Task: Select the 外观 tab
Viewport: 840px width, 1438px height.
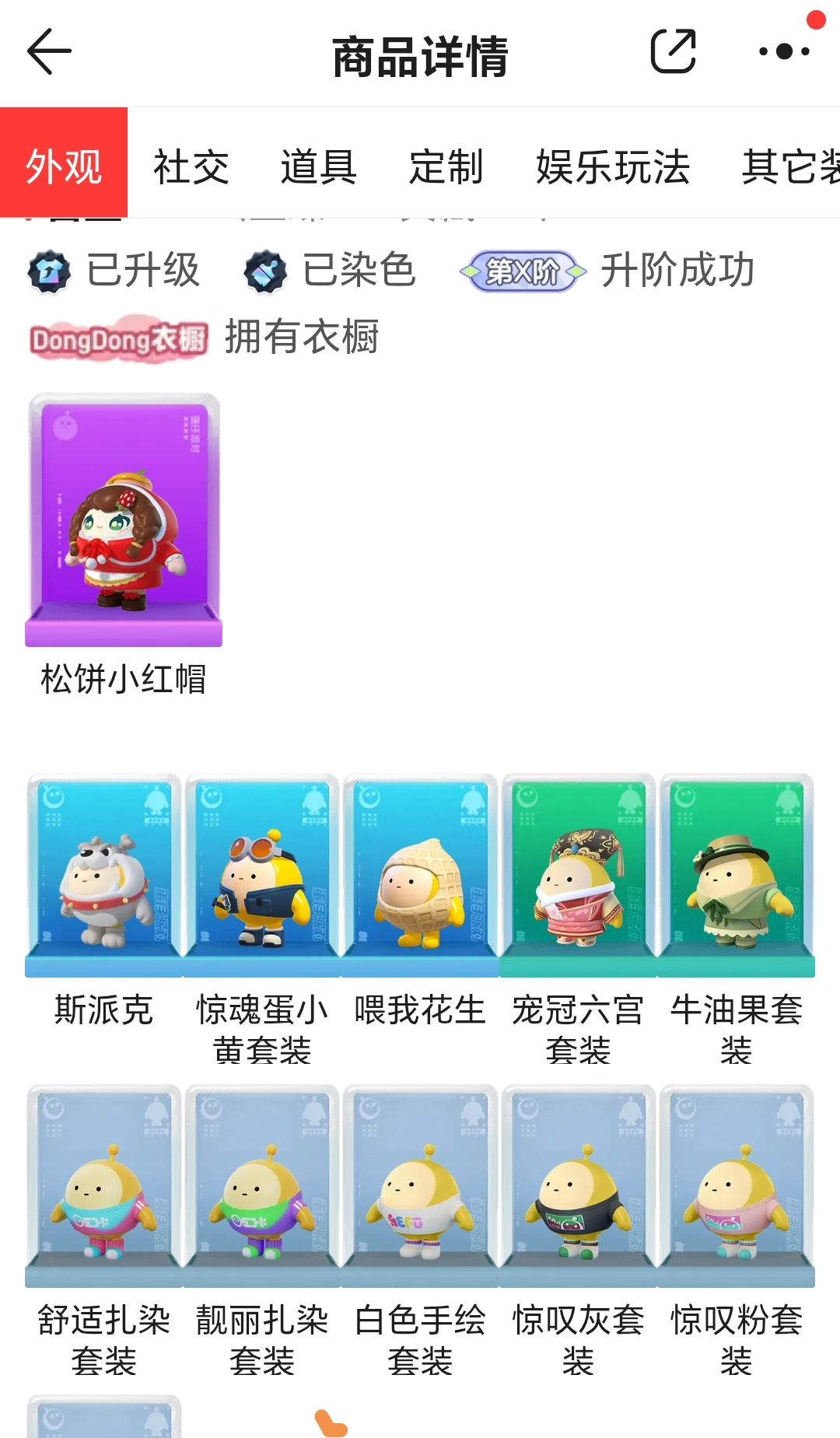Action: click(x=64, y=166)
